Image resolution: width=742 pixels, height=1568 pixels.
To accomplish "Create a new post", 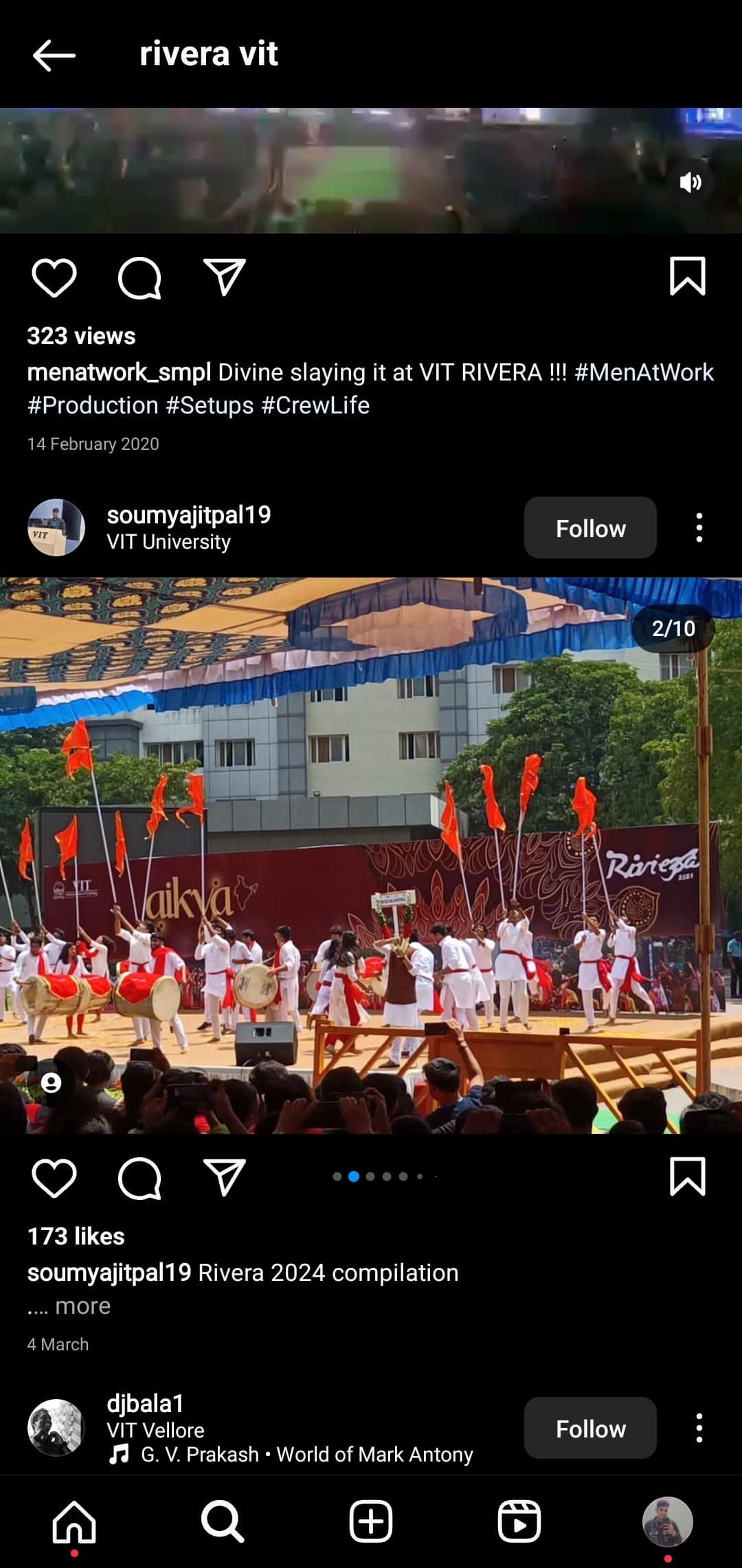I will point(370,1522).
